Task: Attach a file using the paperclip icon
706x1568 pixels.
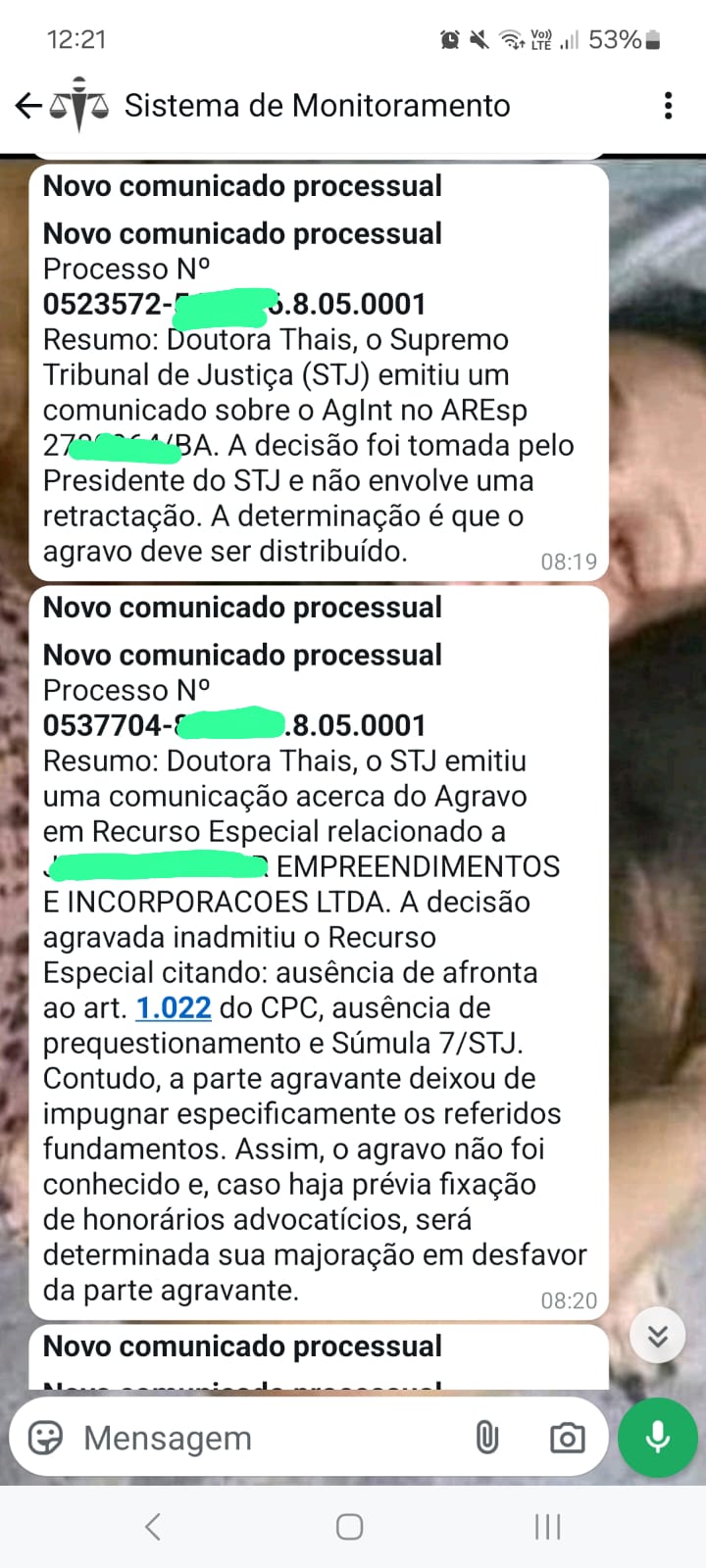Action: coord(487,1438)
